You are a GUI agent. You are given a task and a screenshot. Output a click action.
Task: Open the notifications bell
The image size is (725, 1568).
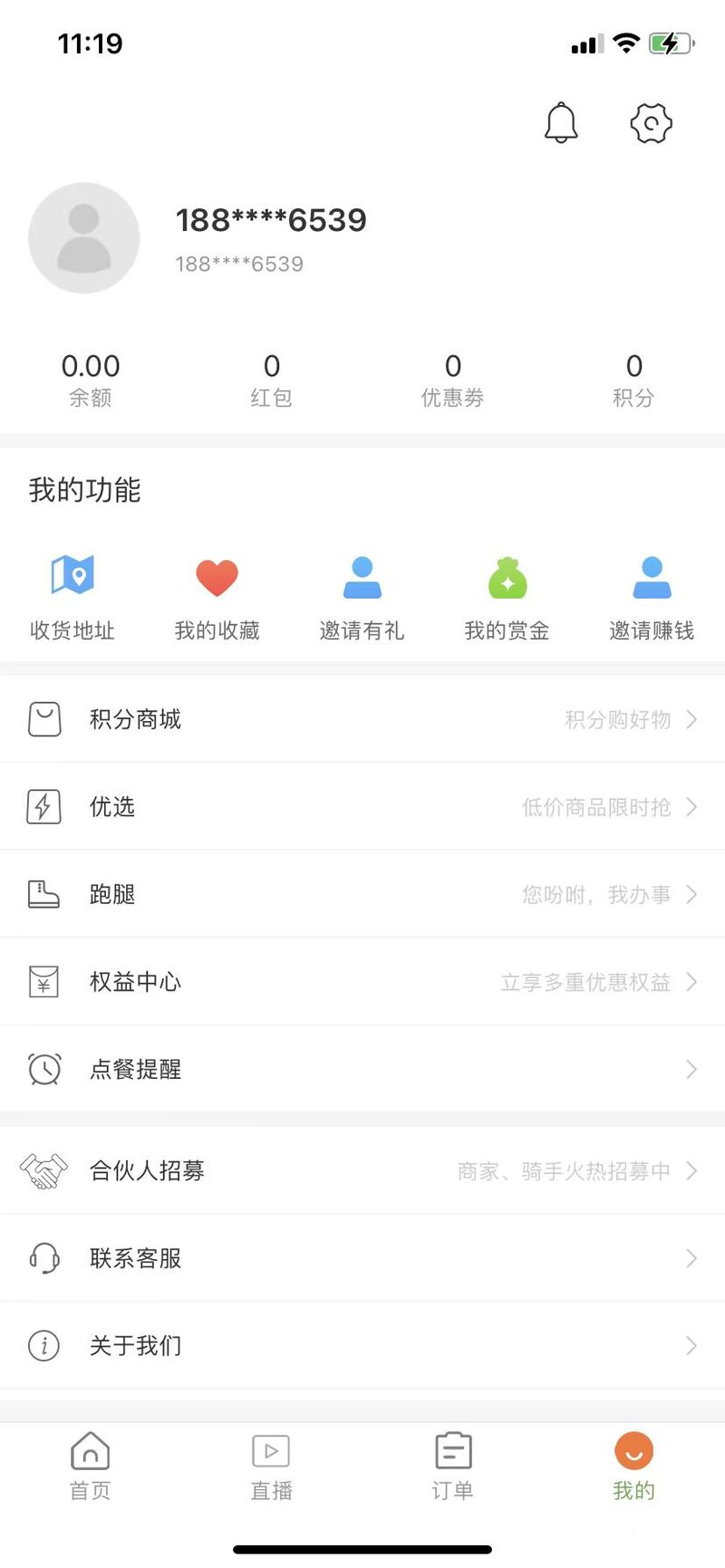(x=561, y=122)
